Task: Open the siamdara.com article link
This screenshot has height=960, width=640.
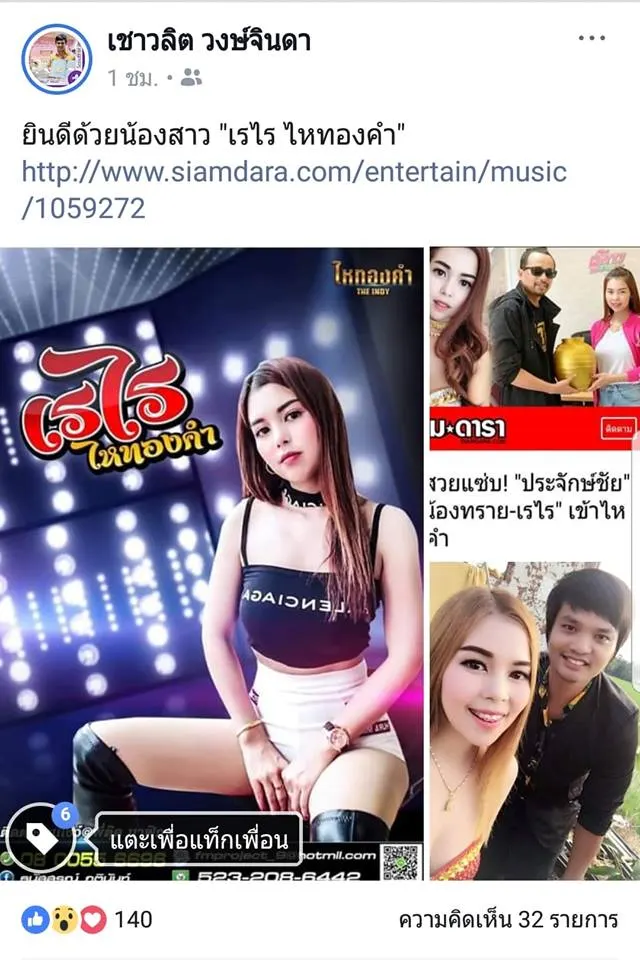Action: click(294, 189)
